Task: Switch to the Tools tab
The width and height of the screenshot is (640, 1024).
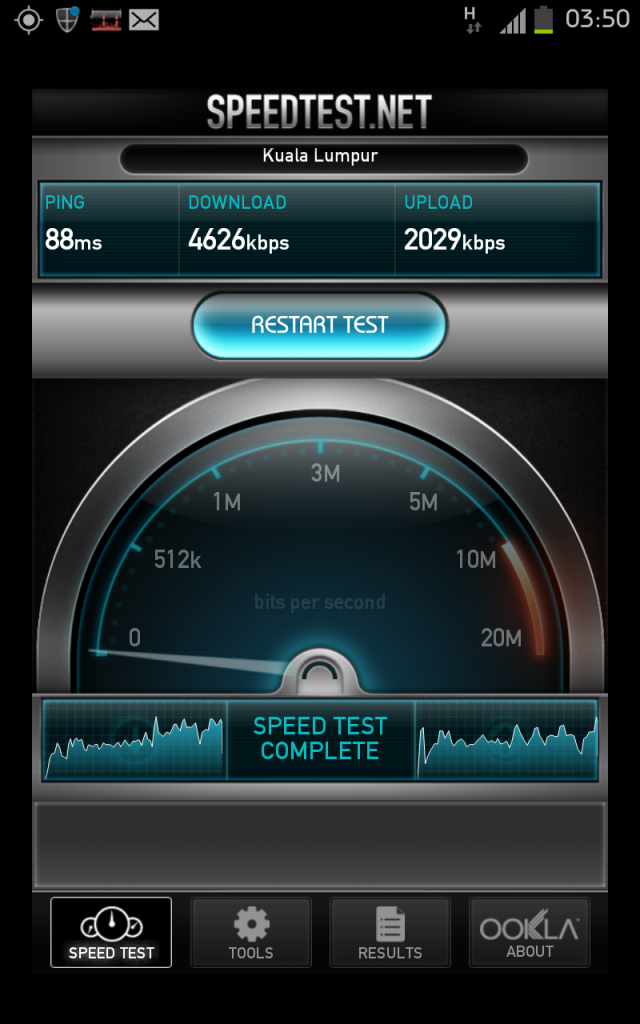Action: 251,933
